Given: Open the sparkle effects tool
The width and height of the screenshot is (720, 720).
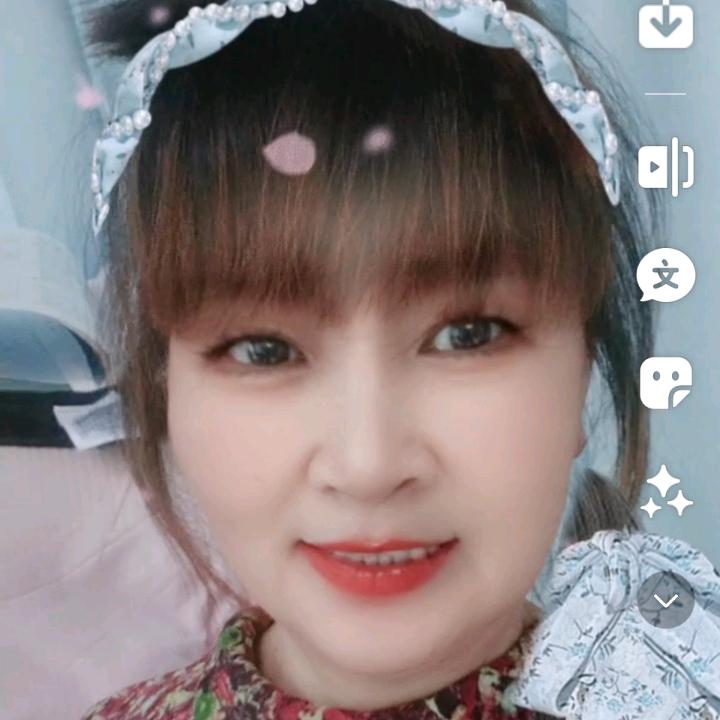Looking at the screenshot, I should [666, 492].
